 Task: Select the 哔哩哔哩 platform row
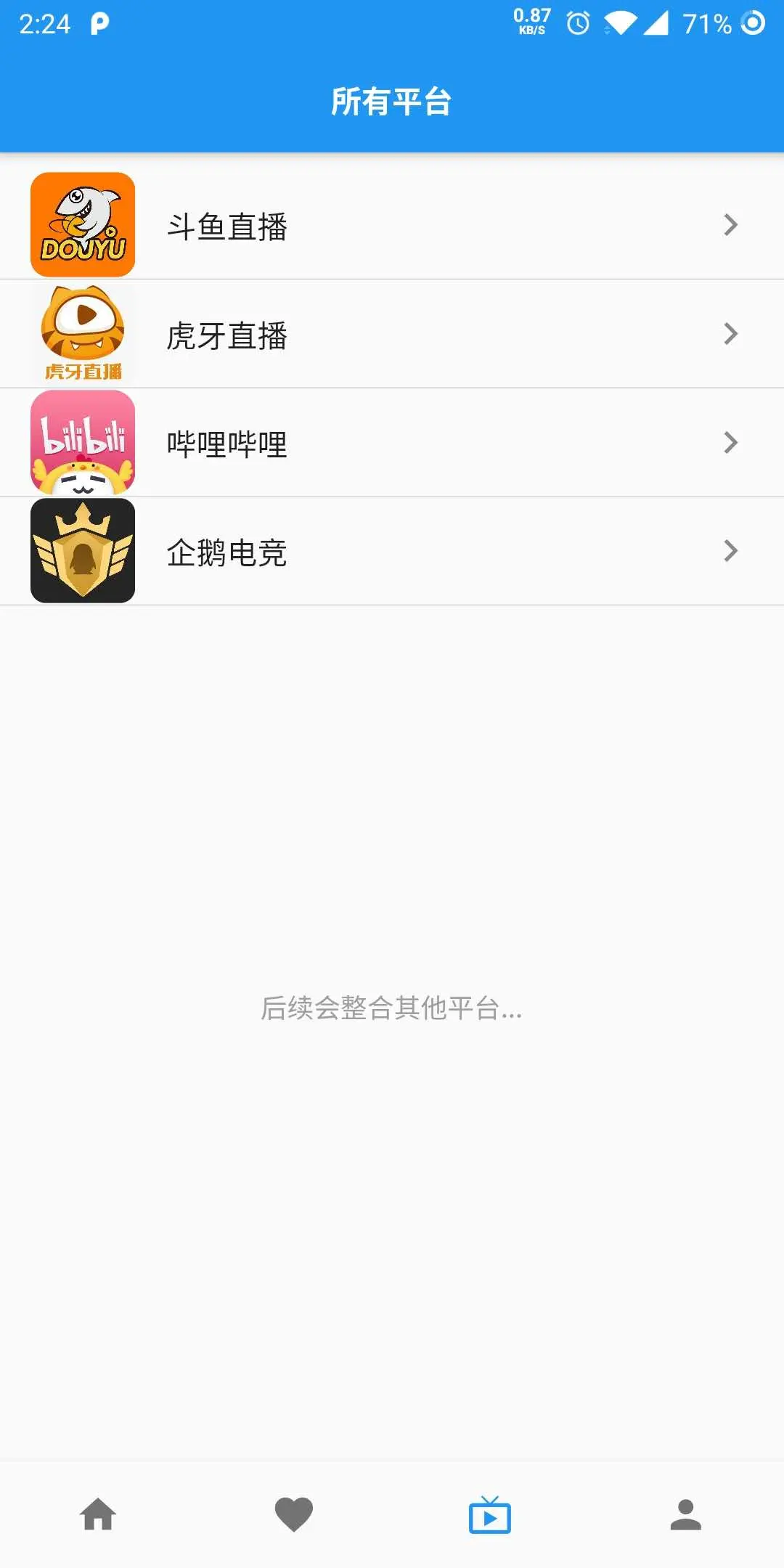click(x=392, y=443)
